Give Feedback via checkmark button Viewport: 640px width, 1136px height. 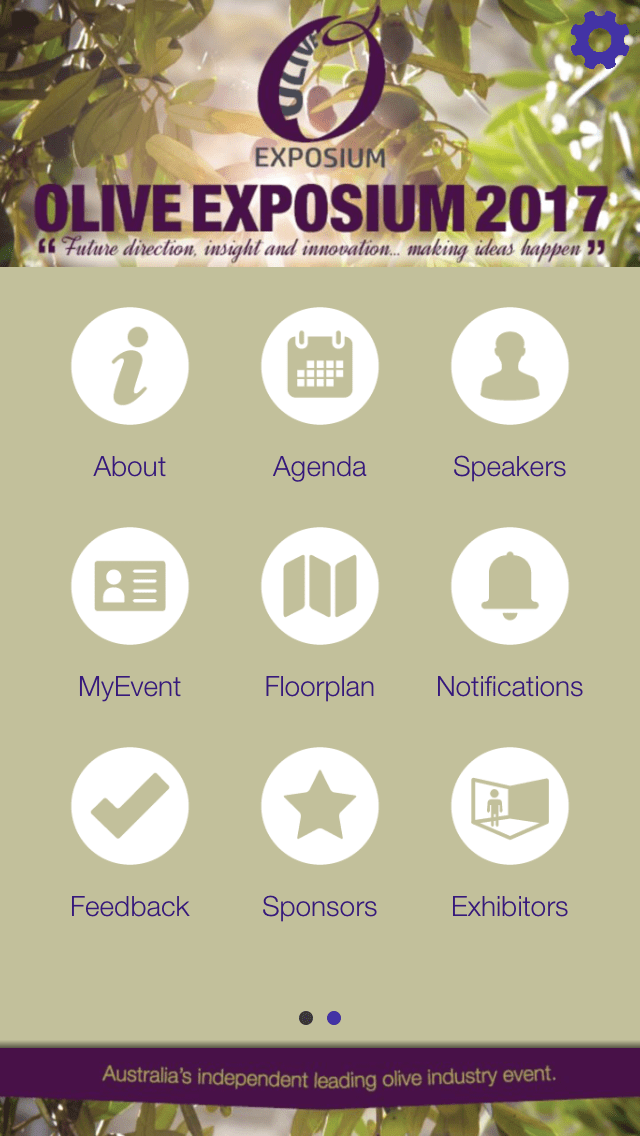point(130,806)
